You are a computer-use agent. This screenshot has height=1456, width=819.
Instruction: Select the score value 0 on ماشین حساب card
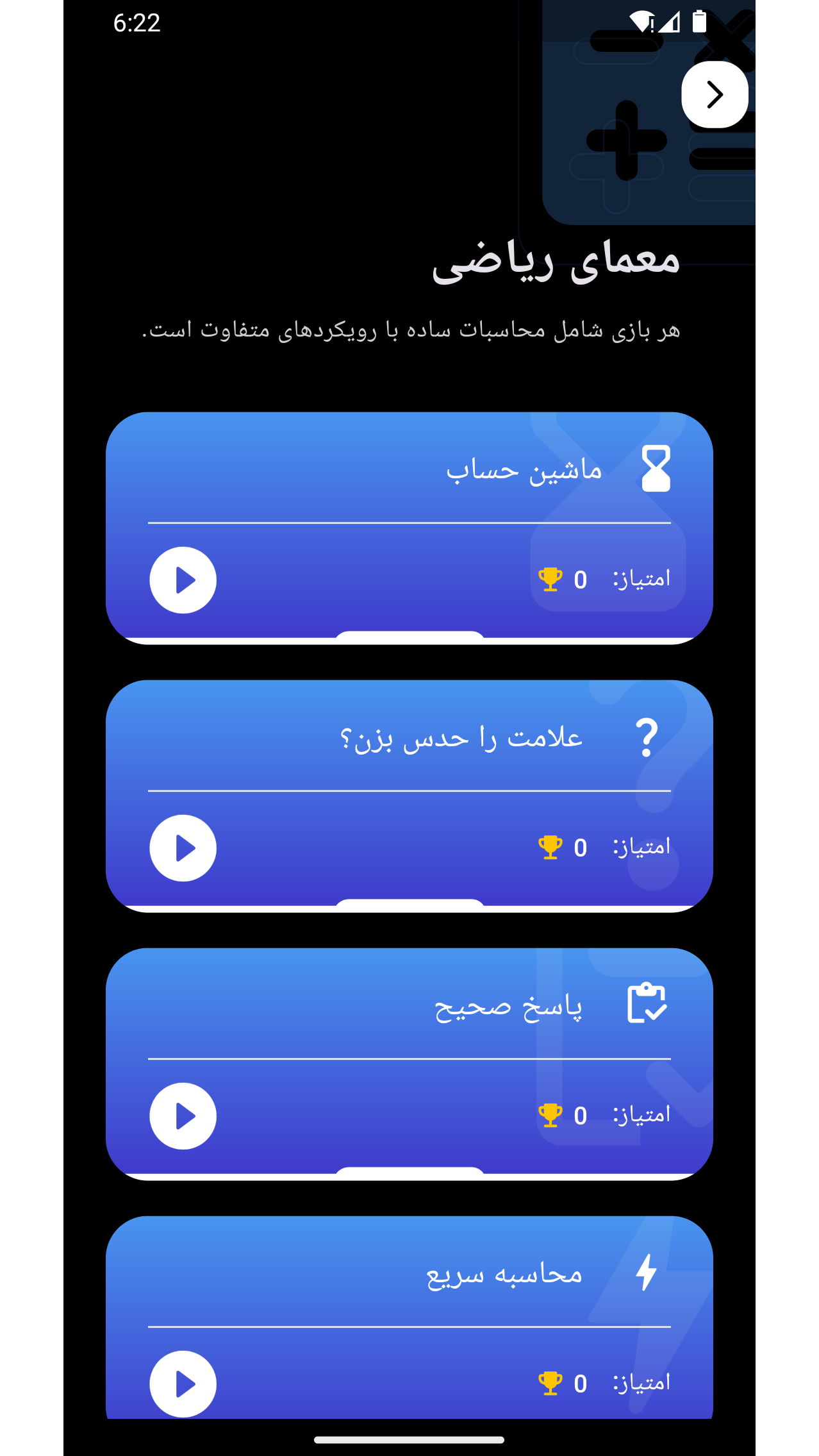[x=580, y=578]
